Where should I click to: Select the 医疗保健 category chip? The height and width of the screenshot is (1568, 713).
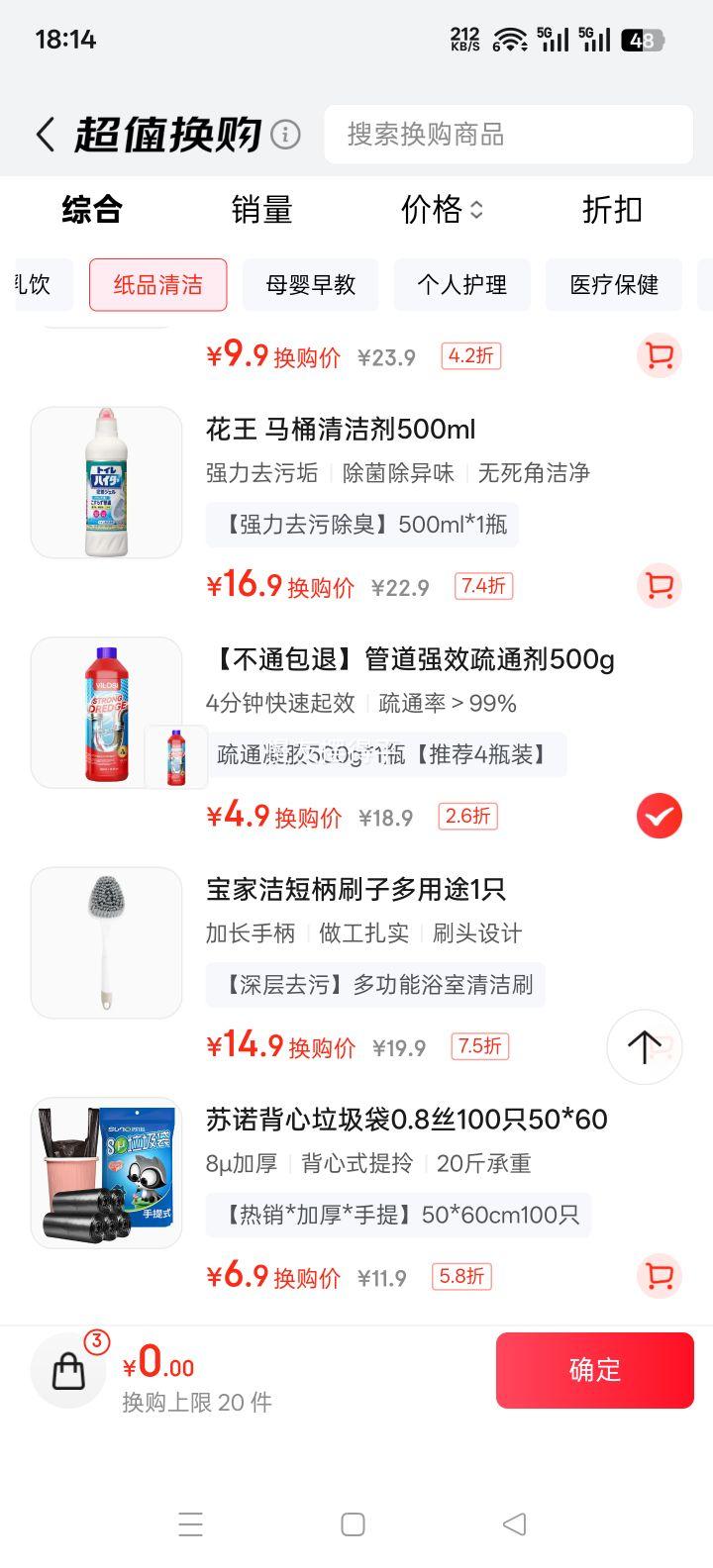pos(614,284)
